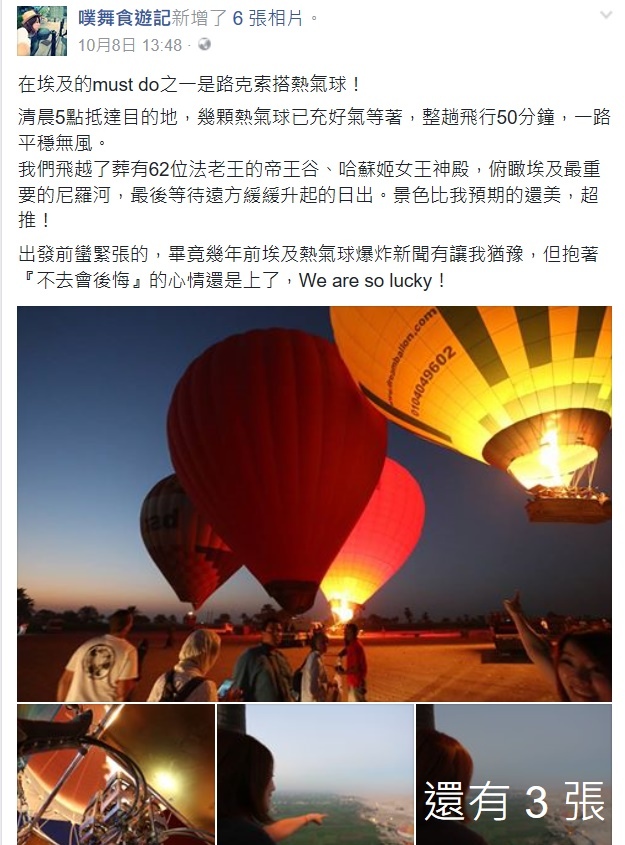Viewport: 625px width, 845px height.
Task: Open 噗舞食遊記 profile picture
Action: 41,31
